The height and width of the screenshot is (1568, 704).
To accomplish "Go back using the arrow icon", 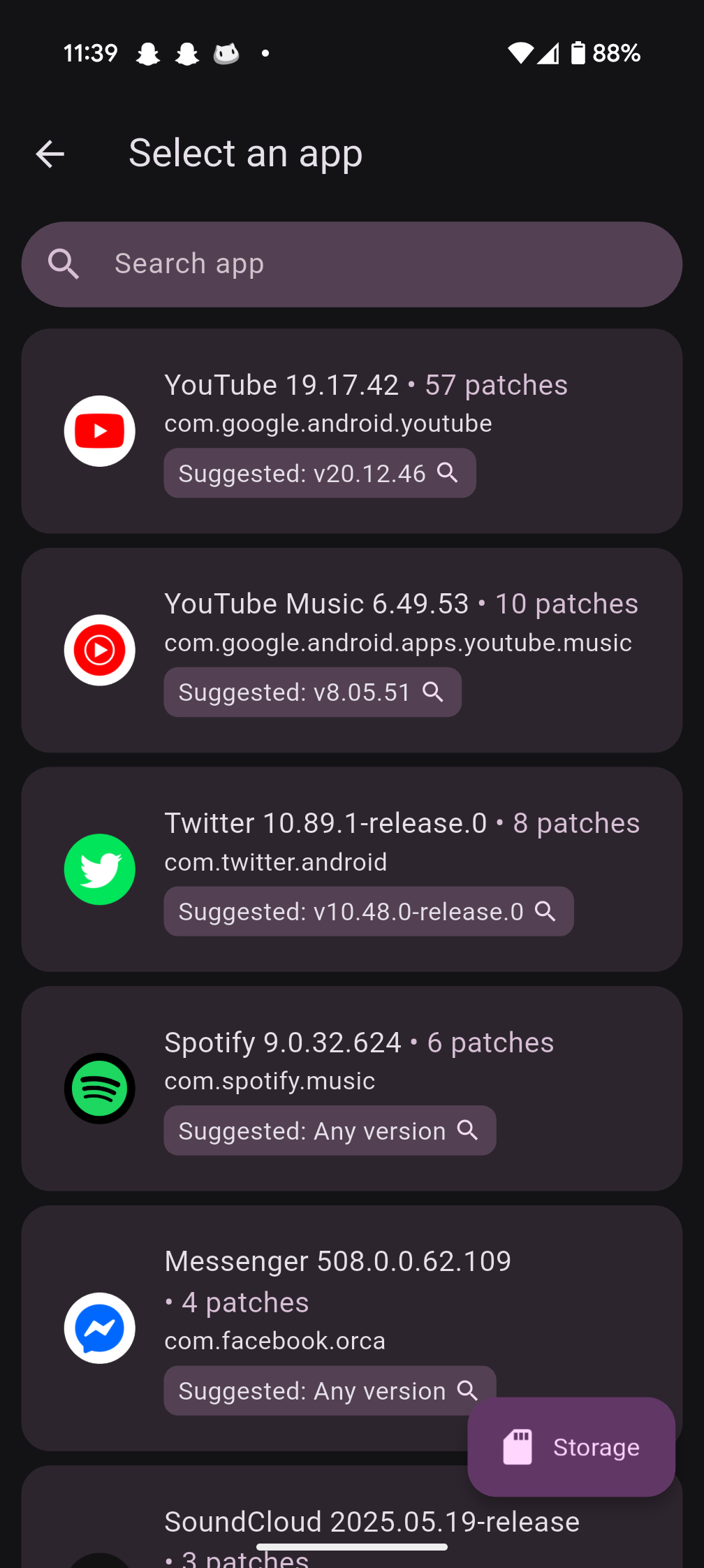I will pyautogui.click(x=50, y=154).
